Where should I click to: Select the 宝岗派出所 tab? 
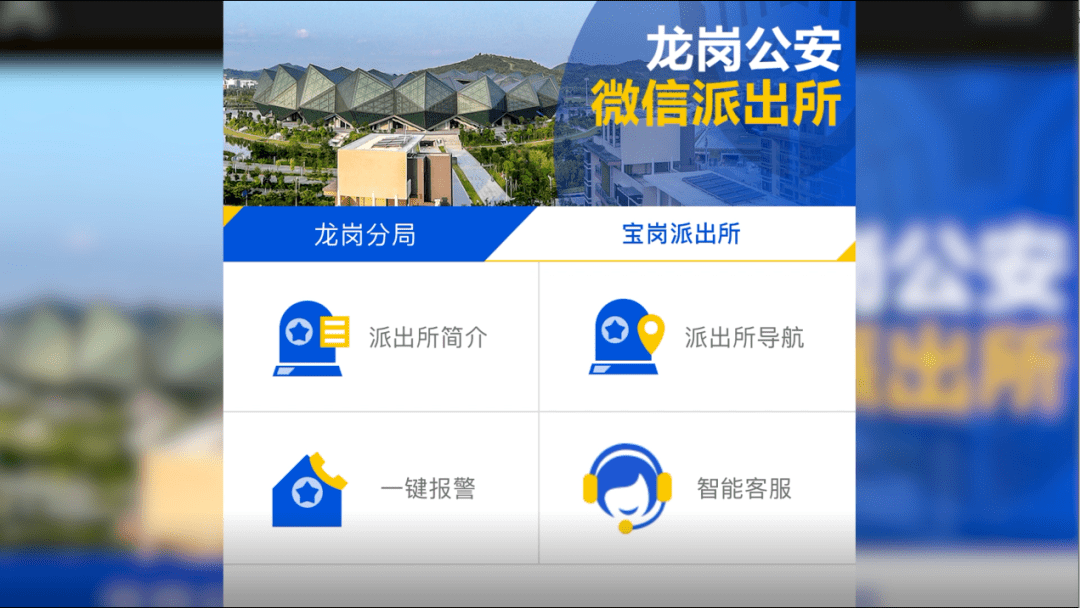point(681,235)
